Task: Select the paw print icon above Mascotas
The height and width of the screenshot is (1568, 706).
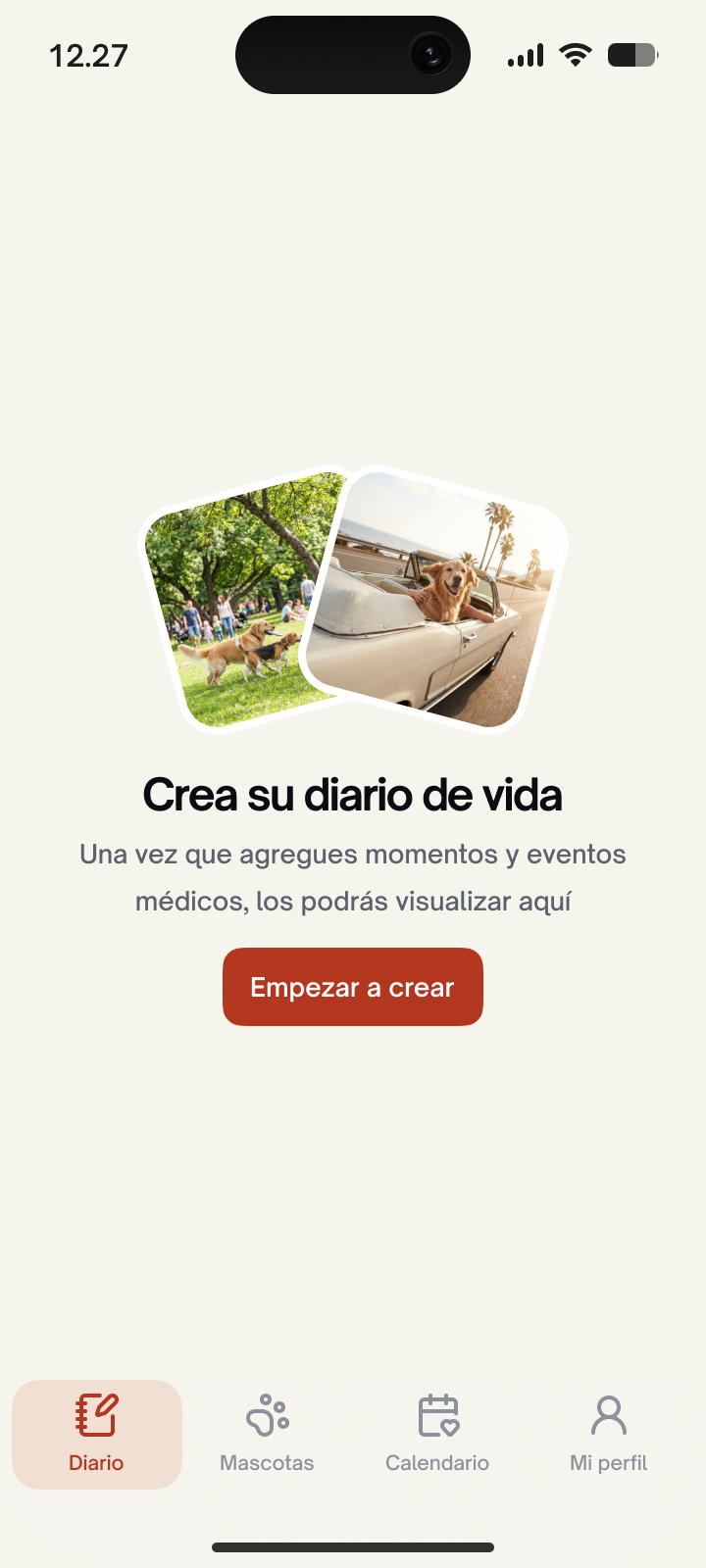Action: 266,1414
